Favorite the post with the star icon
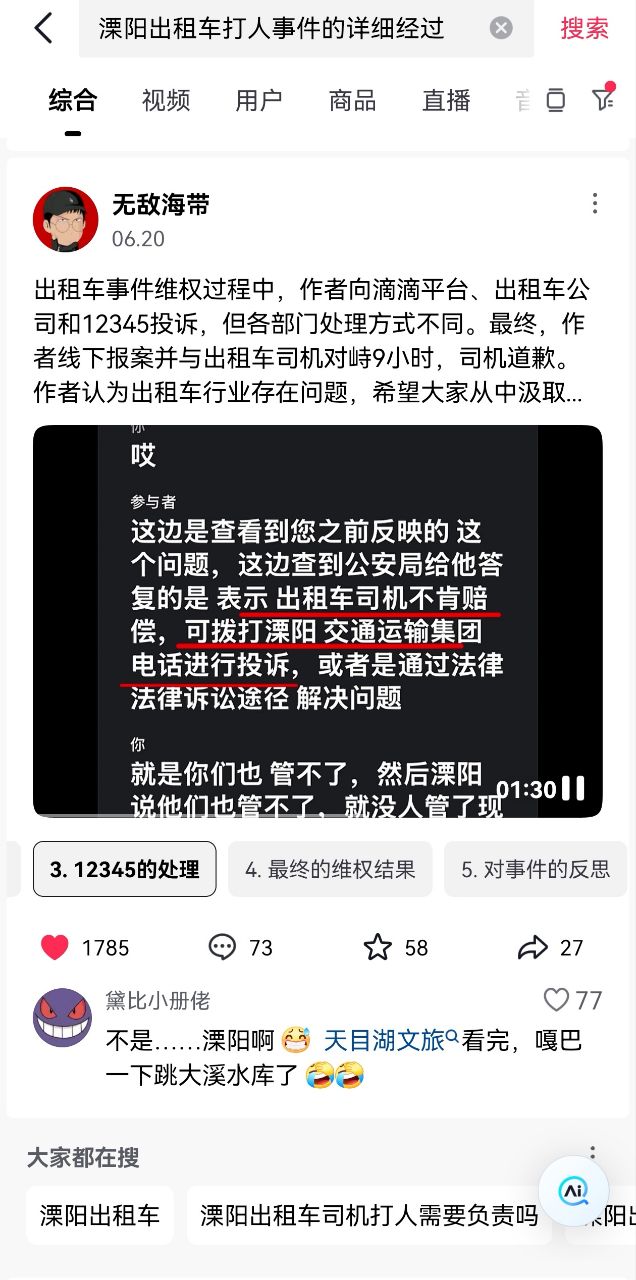 click(378, 947)
